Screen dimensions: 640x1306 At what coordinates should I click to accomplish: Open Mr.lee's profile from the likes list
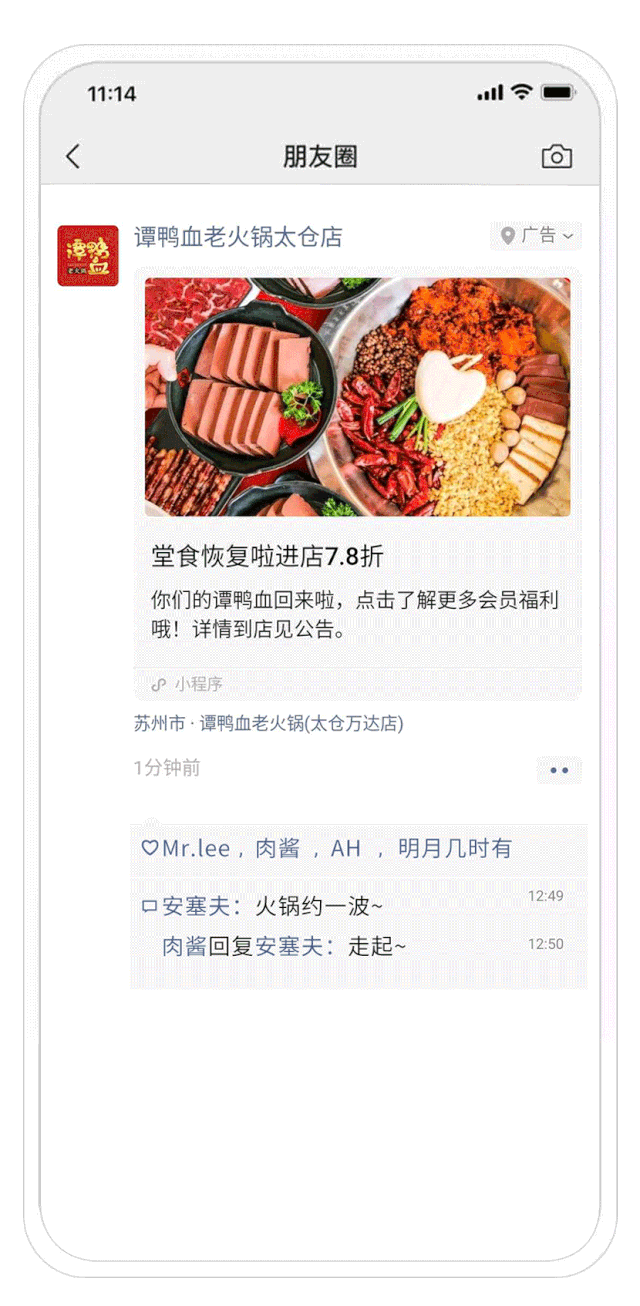[196, 848]
